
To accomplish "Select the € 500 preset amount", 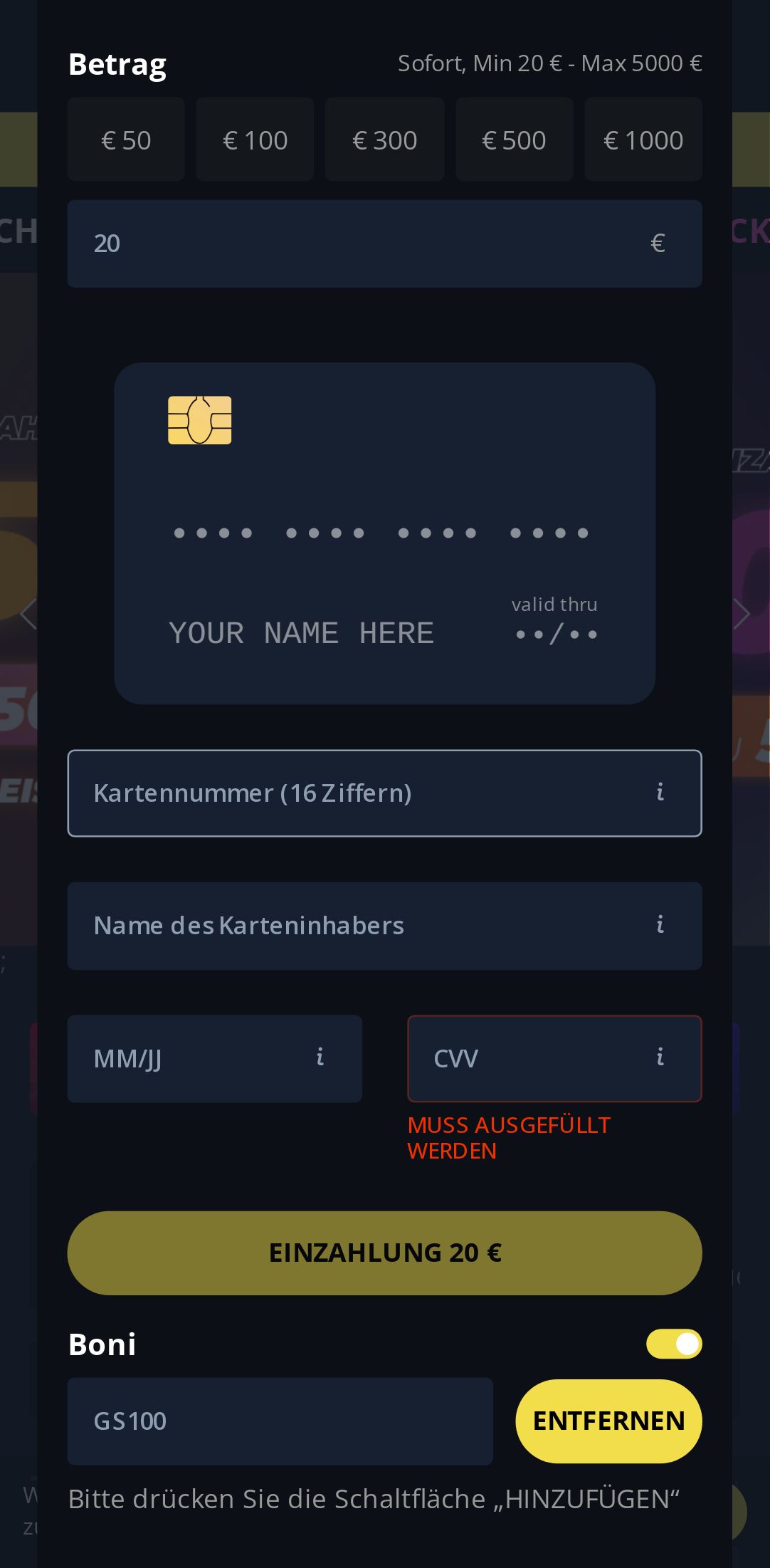I will click(x=514, y=140).
